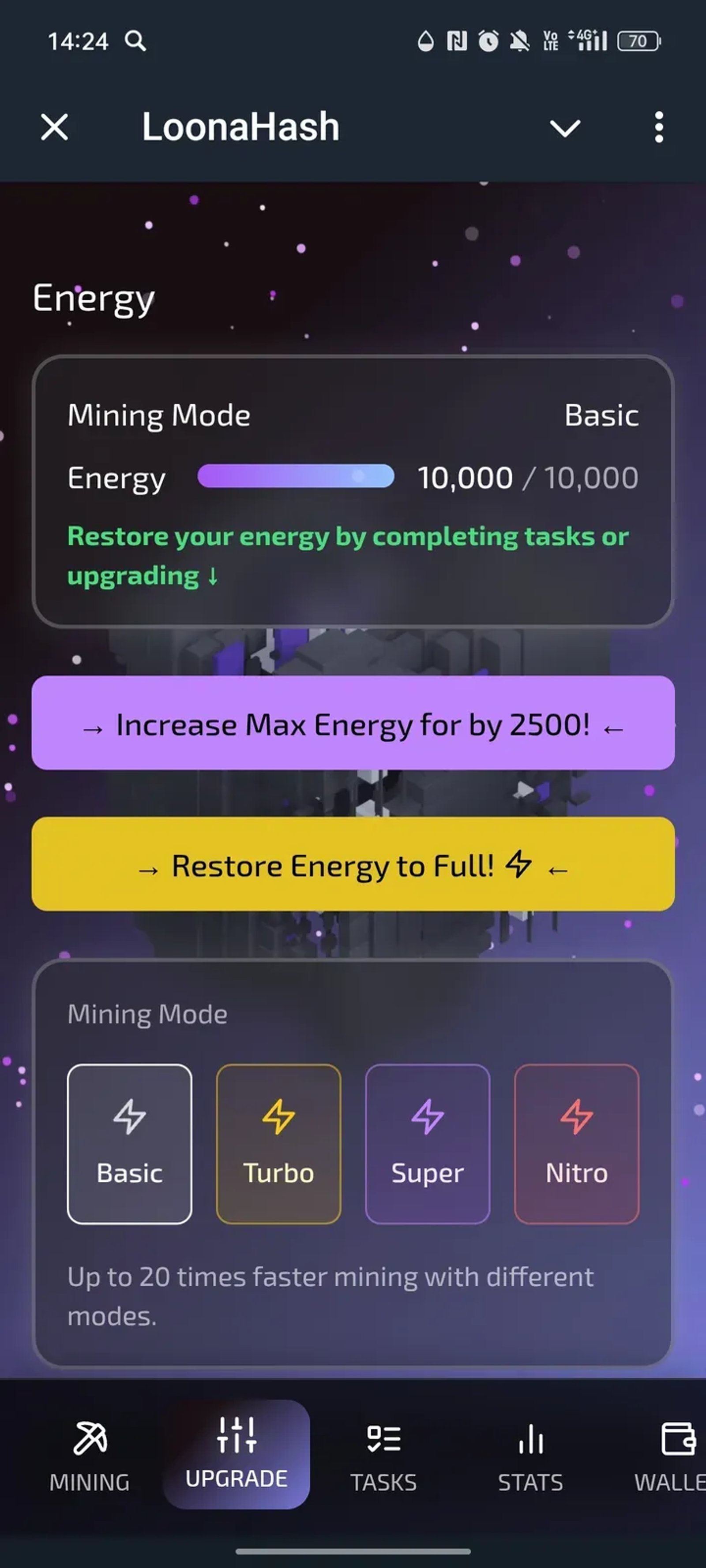Expand the dropdown chevron beside LoonaHash

[x=565, y=128]
